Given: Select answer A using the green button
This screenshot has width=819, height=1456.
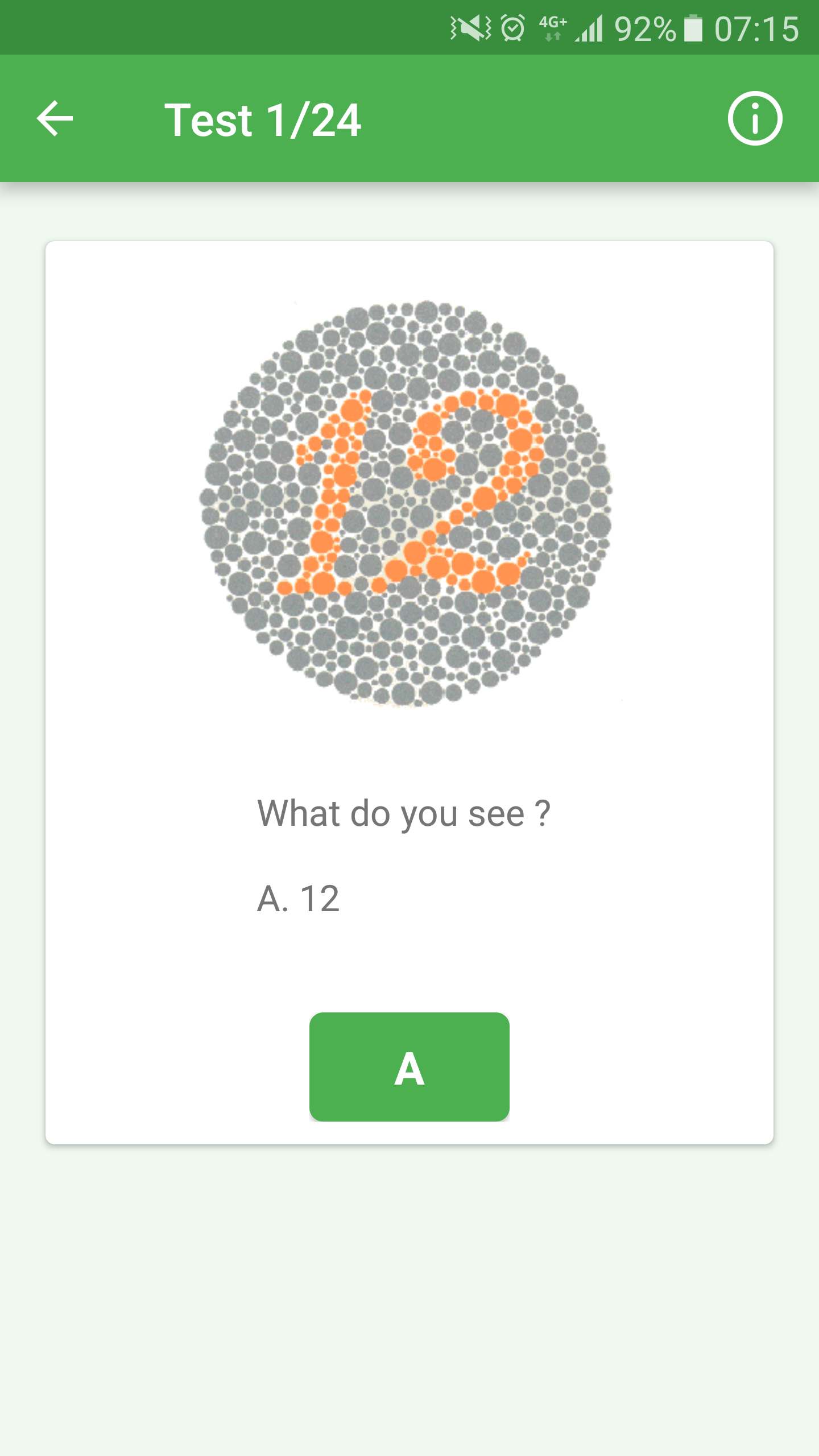Looking at the screenshot, I should 409,1065.
